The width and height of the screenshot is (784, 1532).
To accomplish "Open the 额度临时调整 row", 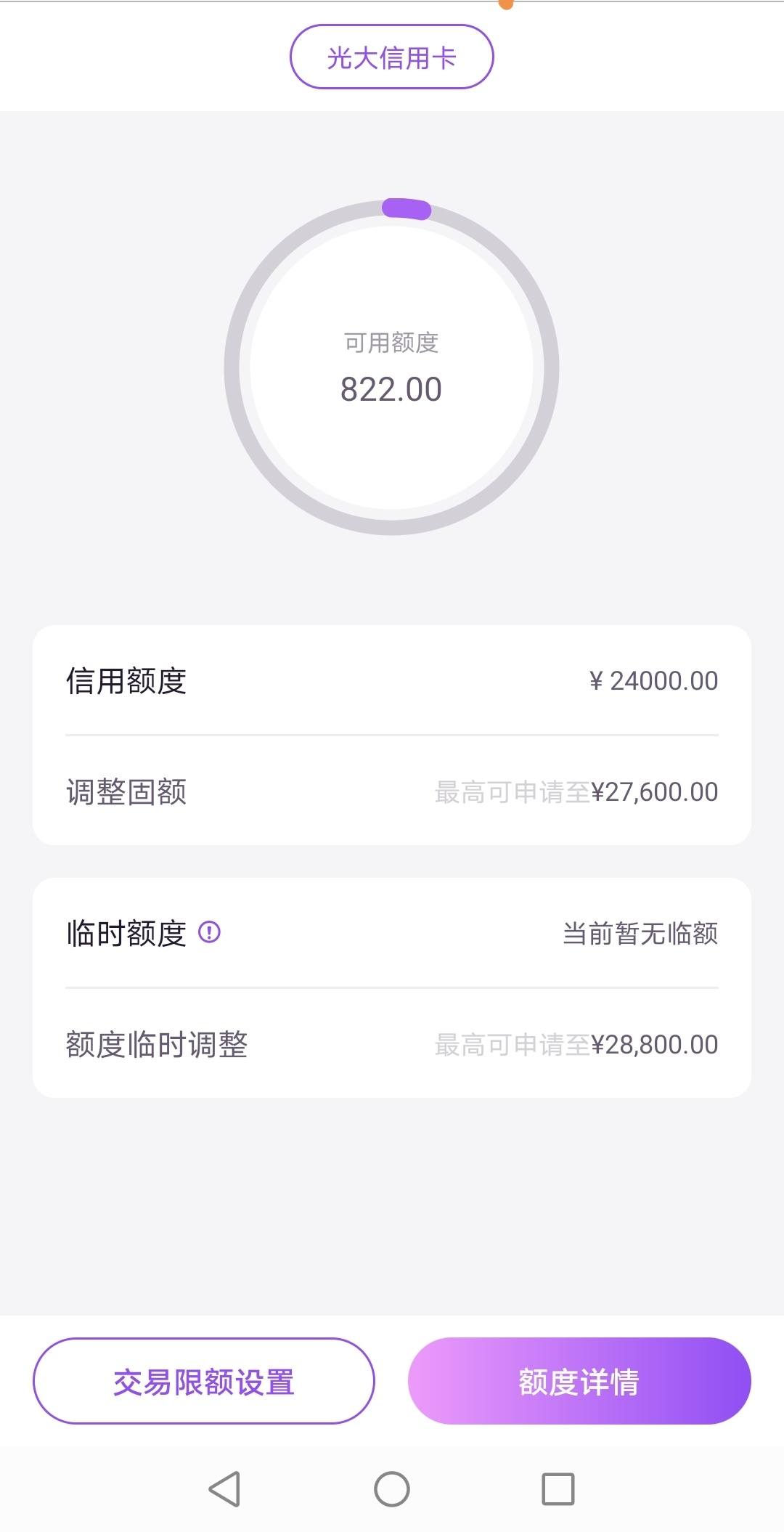I will 391,1044.
